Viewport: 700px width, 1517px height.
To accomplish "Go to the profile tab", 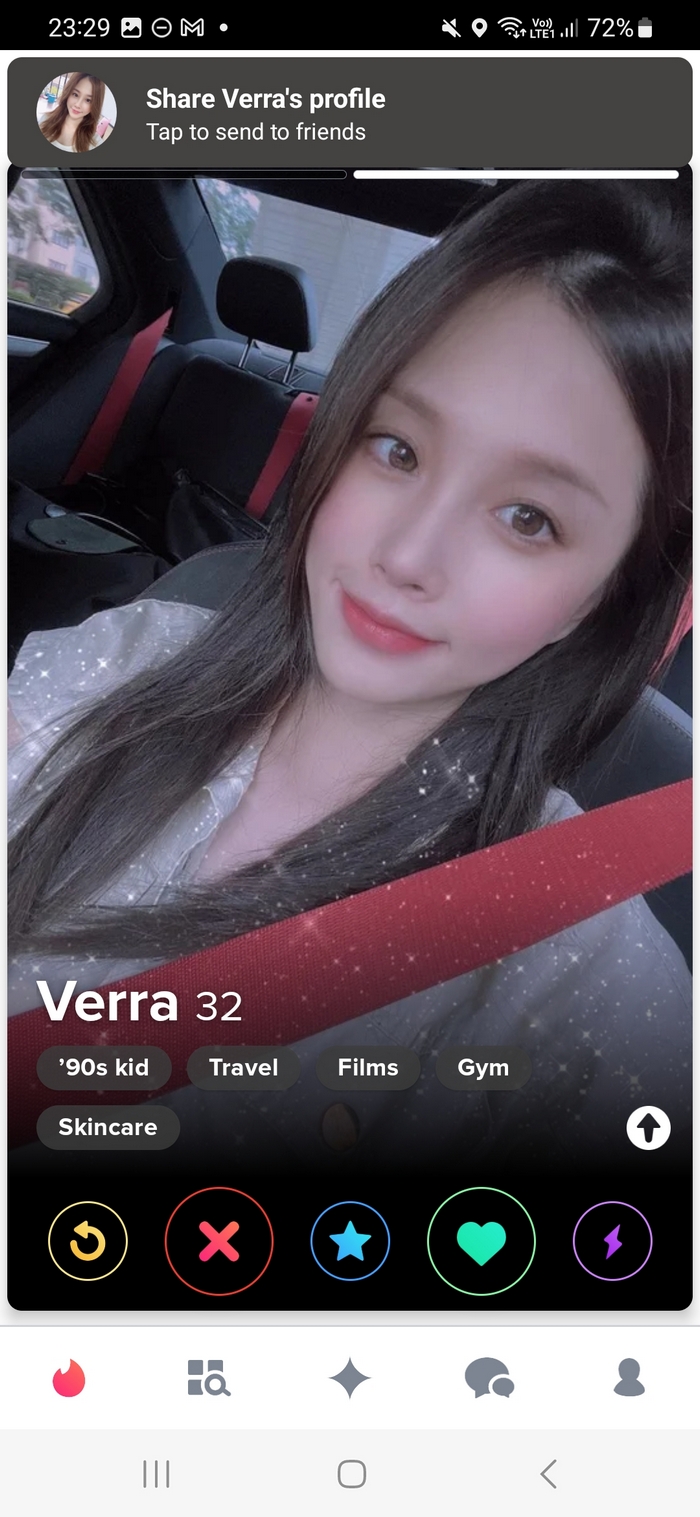I will click(629, 1378).
